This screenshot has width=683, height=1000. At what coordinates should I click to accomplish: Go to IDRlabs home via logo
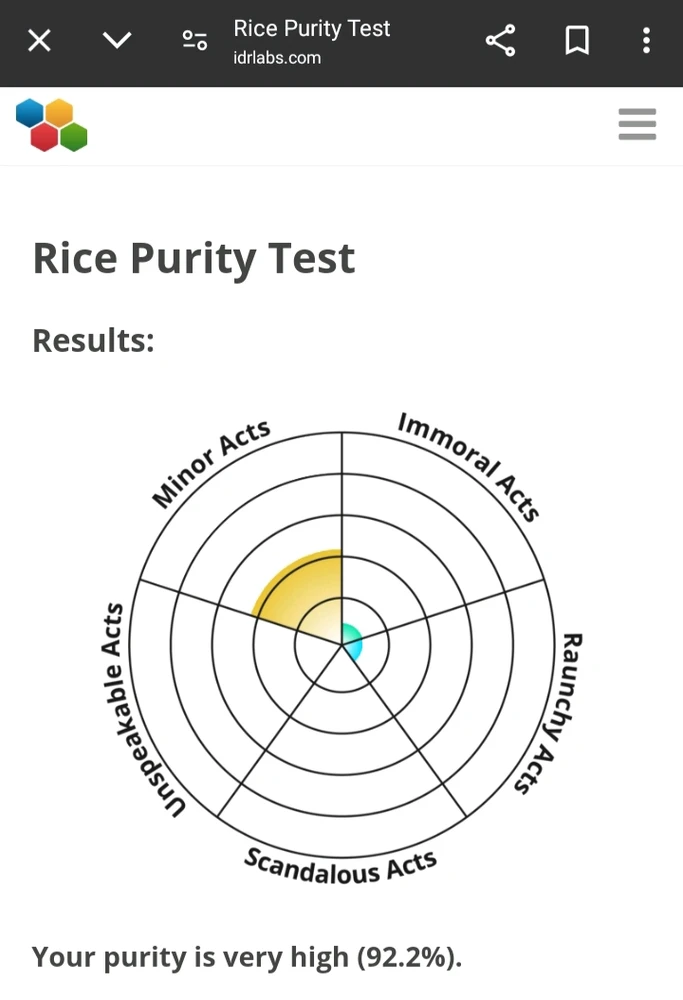(x=52, y=125)
